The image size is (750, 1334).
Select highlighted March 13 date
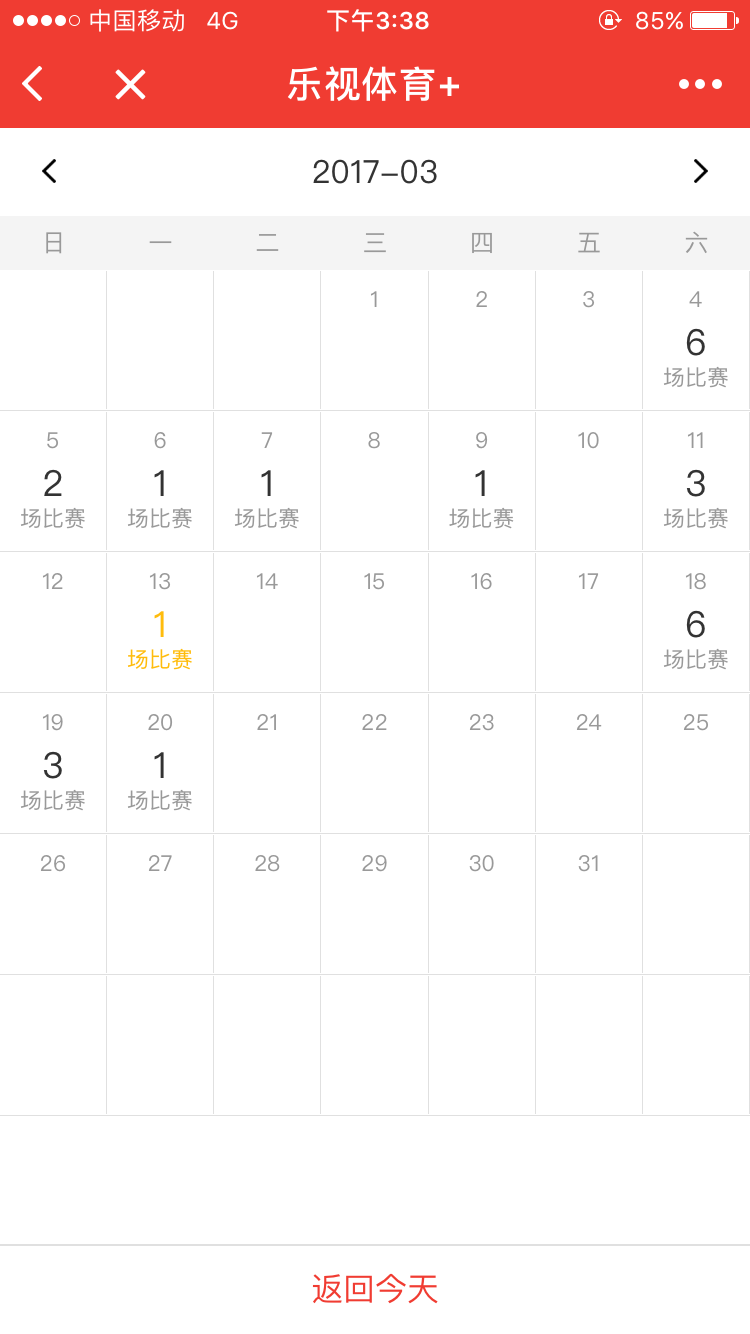coord(160,623)
